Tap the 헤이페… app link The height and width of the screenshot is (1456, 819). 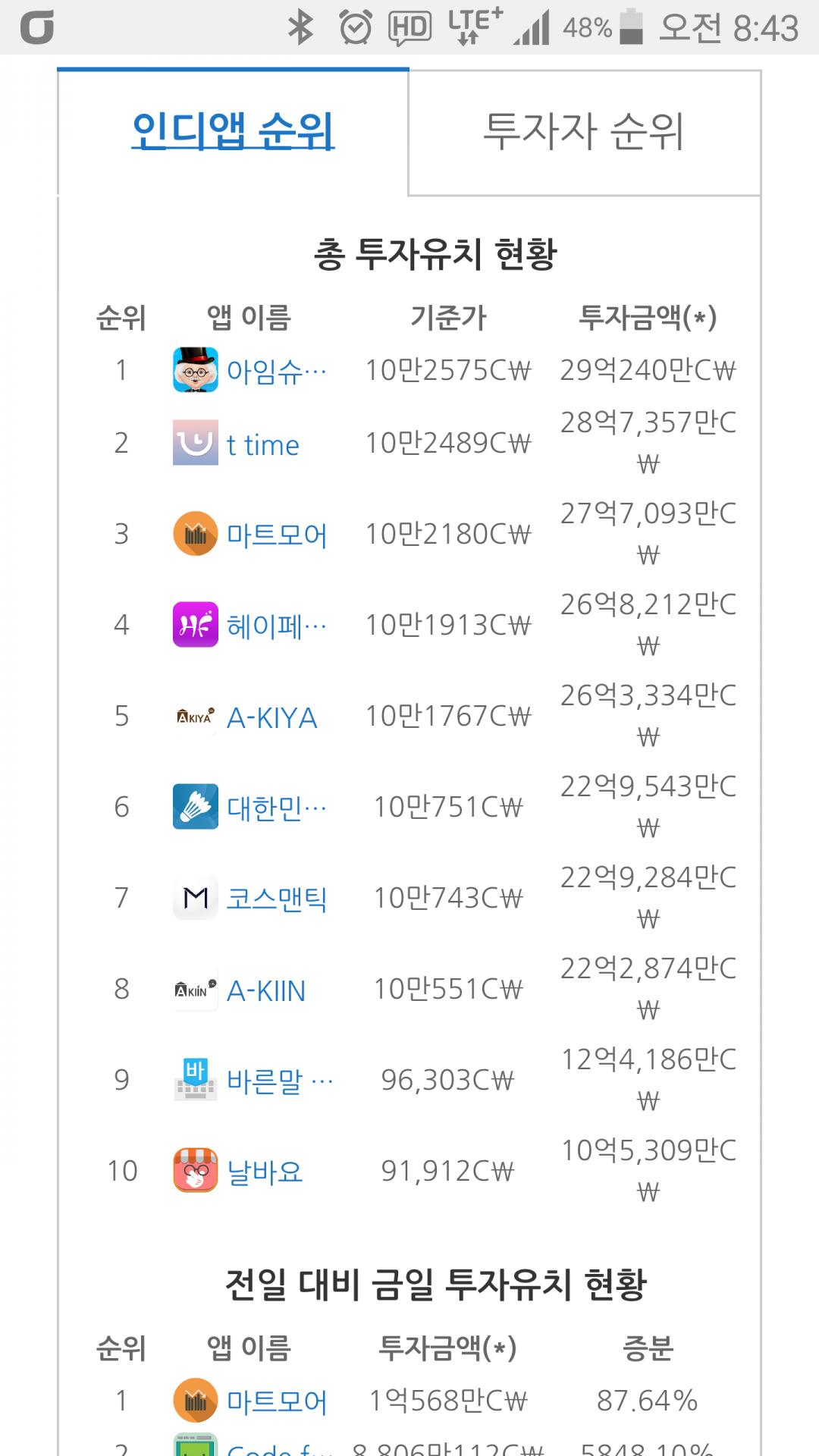[277, 626]
